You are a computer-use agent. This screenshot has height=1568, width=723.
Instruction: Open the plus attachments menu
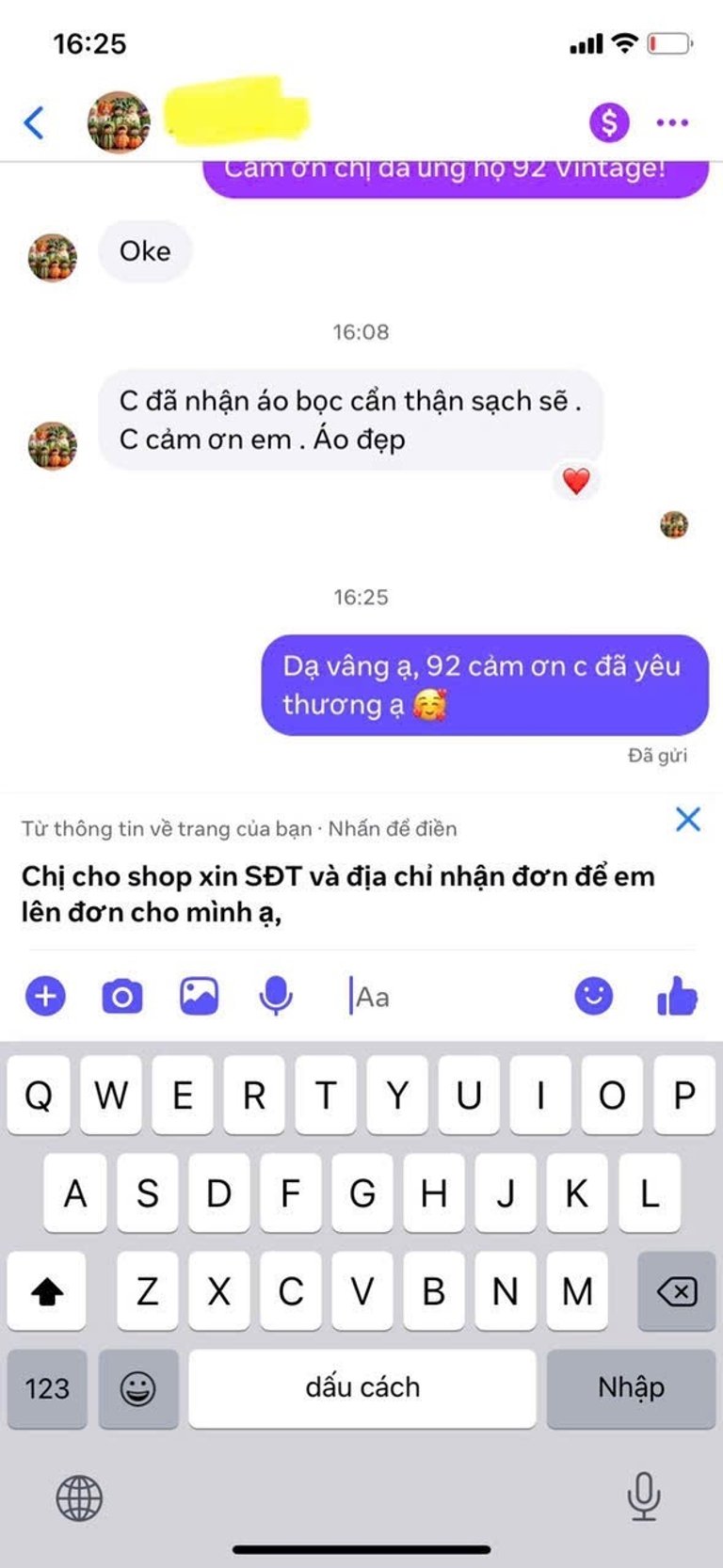[45, 996]
